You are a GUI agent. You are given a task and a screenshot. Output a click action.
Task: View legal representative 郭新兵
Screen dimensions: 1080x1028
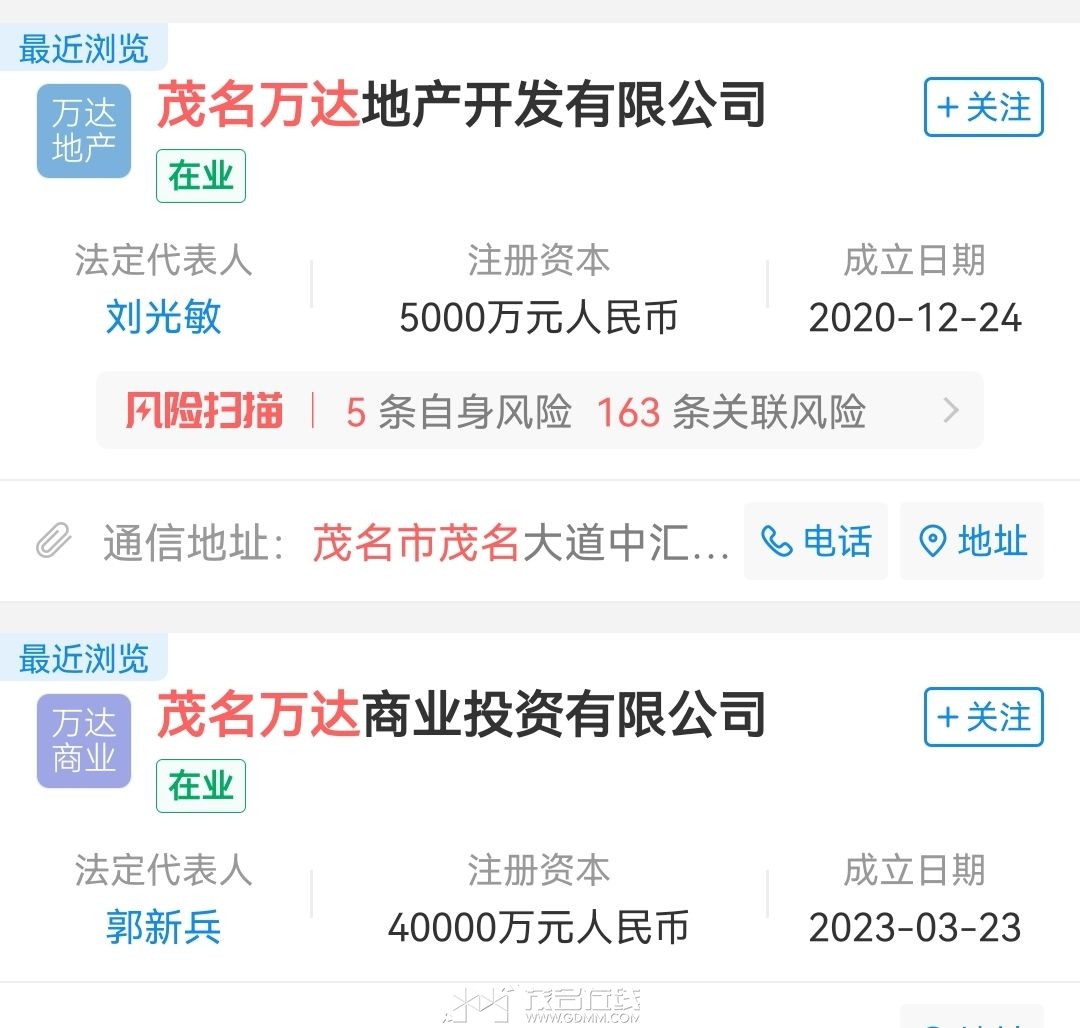163,928
